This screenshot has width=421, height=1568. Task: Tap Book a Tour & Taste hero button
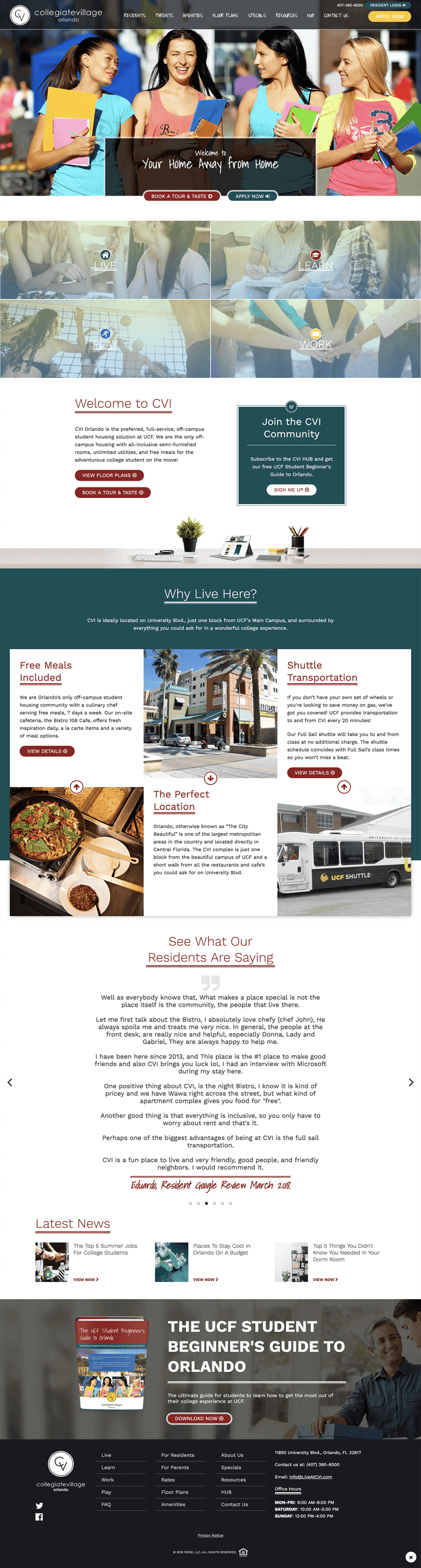click(x=181, y=196)
